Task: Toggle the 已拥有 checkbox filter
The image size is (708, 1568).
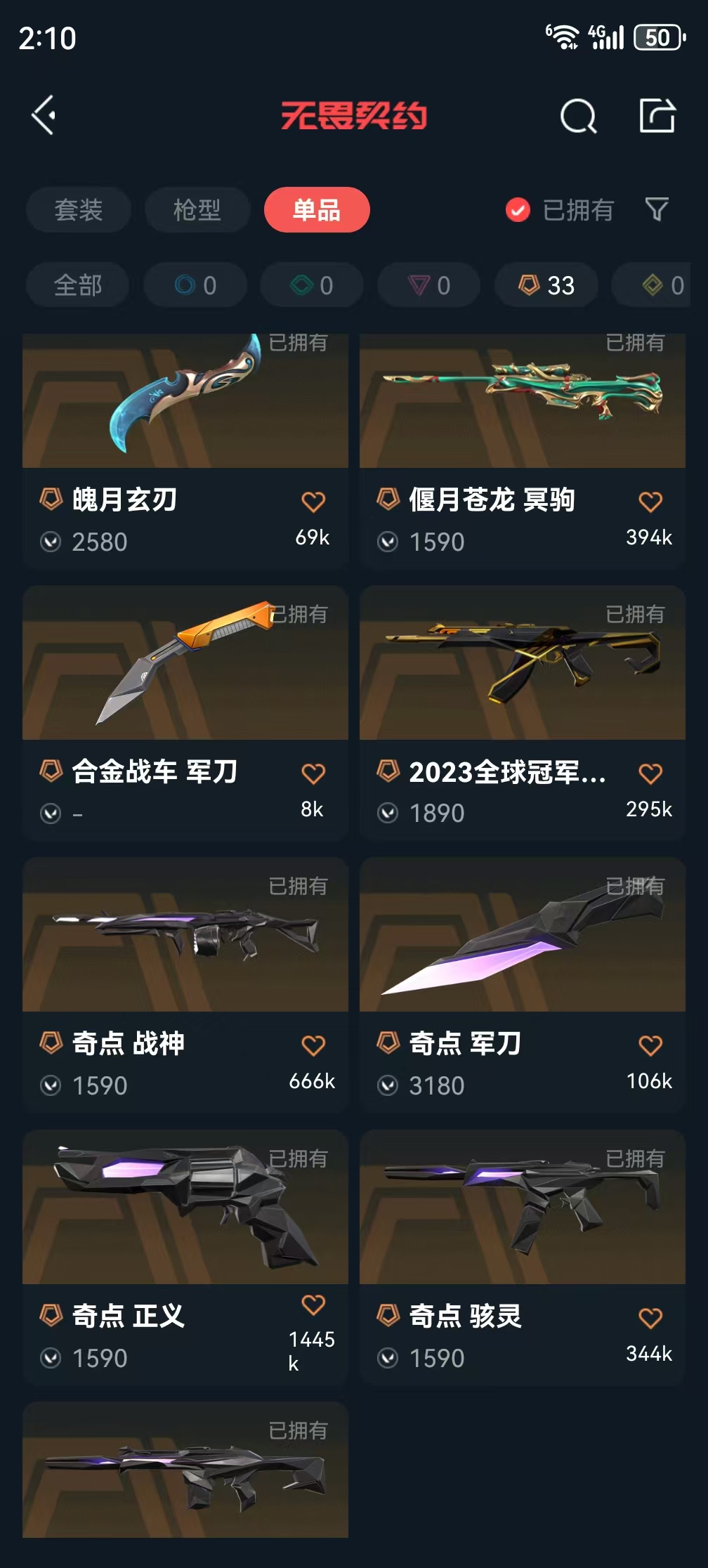Action: coord(518,210)
